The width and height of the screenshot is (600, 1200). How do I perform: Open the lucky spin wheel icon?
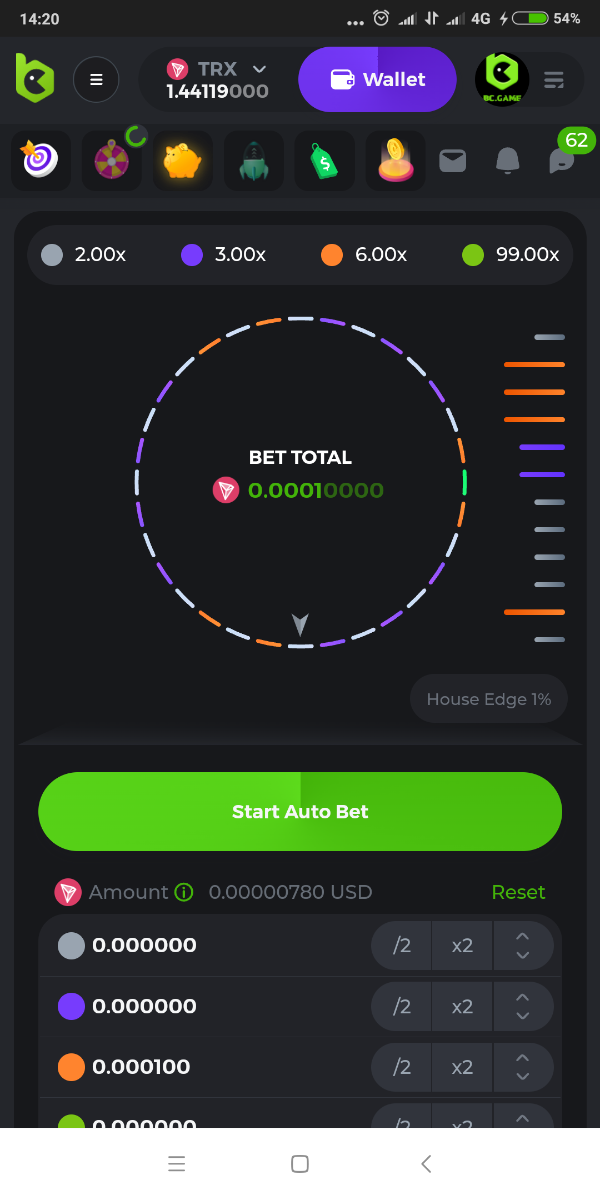pyautogui.click(x=112, y=161)
